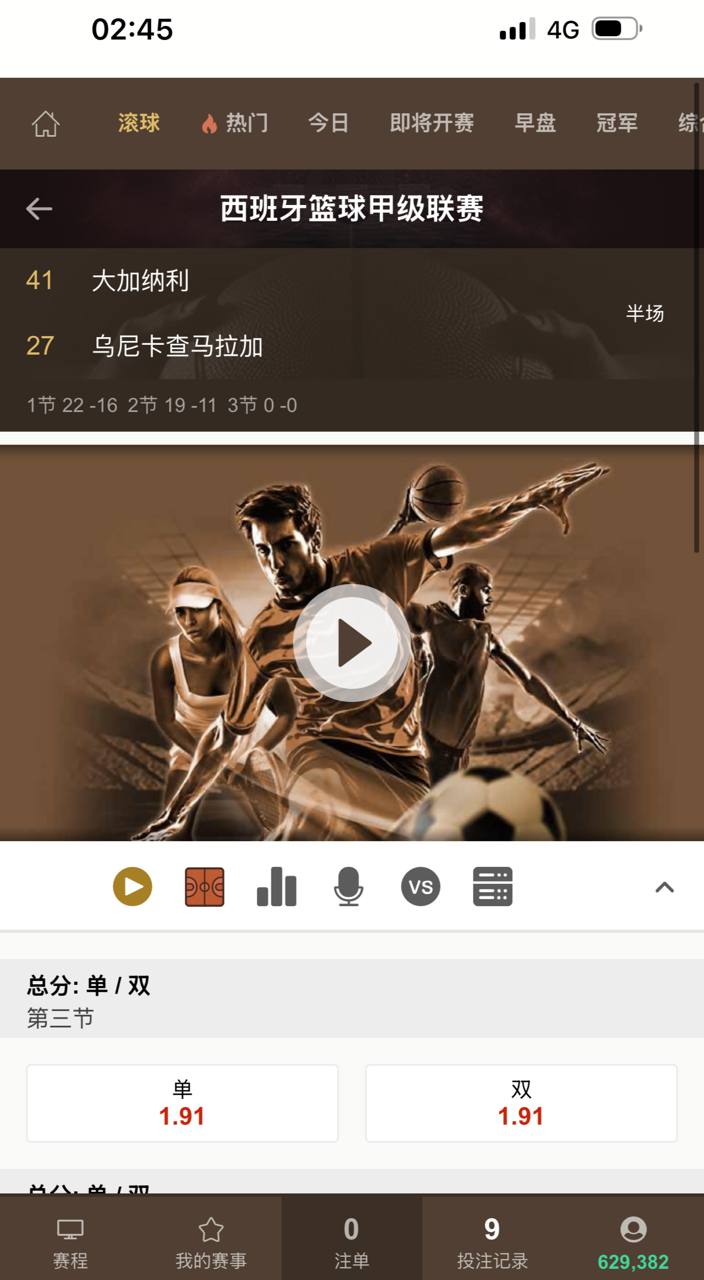Open the microphone commentary icon
The image size is (704, 1280).
[x=348, y=886]
